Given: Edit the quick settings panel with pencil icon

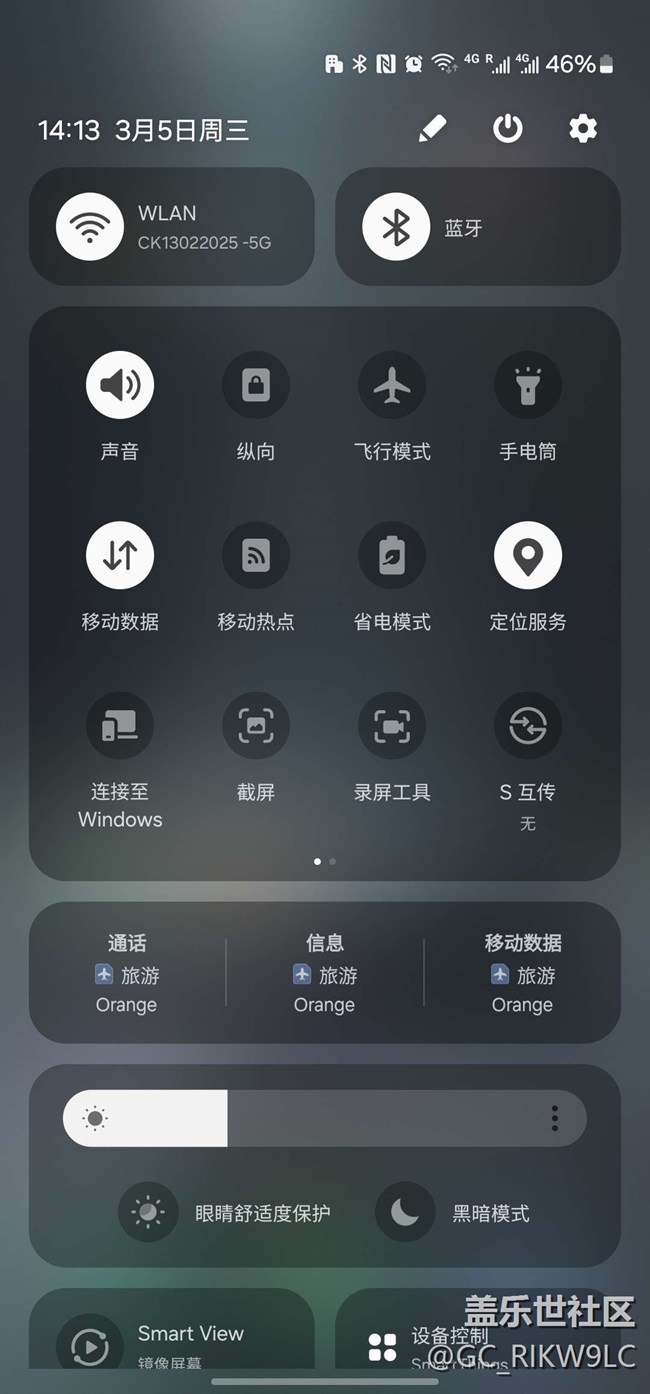Looking at the screenshot, I should [x=432, y=128].
